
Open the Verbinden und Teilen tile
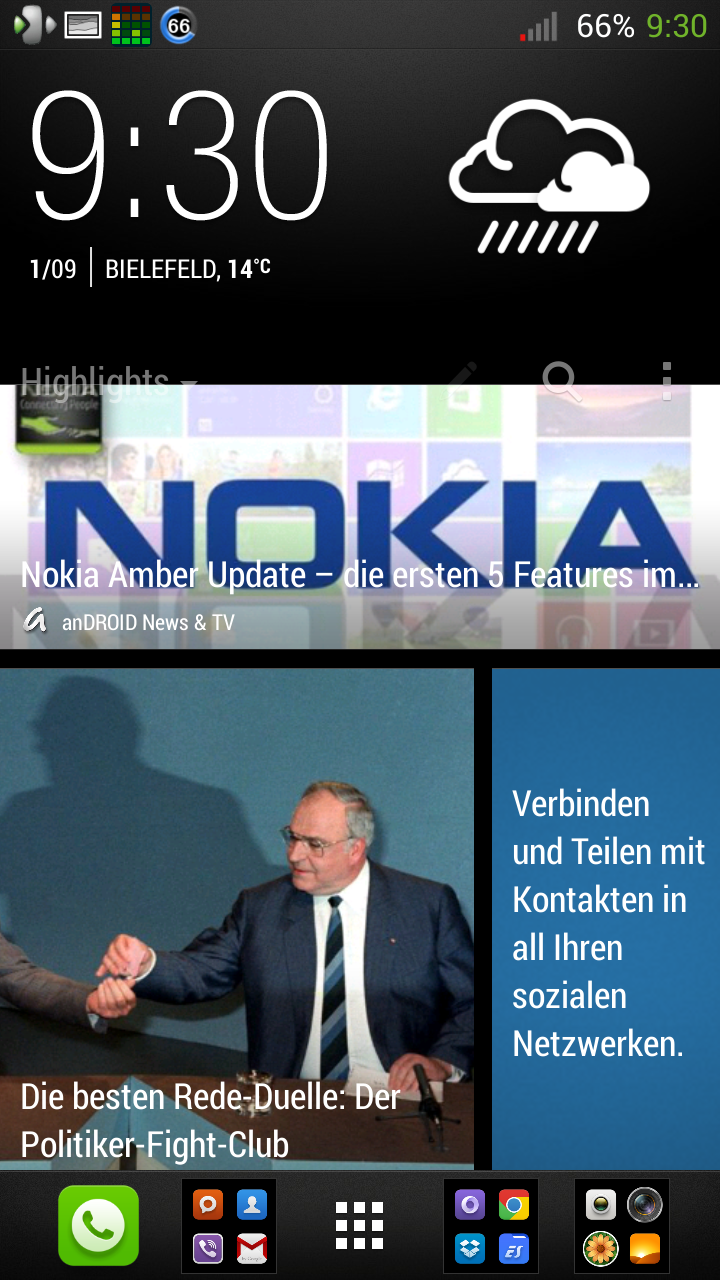pos(606,919)
